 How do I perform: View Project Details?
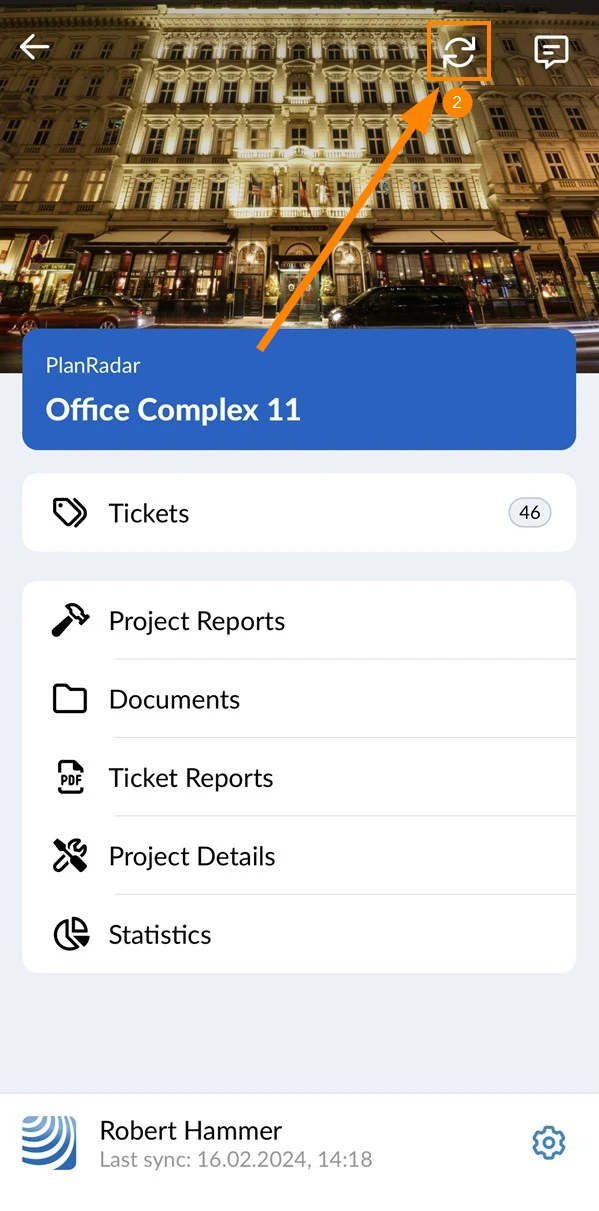pos(299,856)
